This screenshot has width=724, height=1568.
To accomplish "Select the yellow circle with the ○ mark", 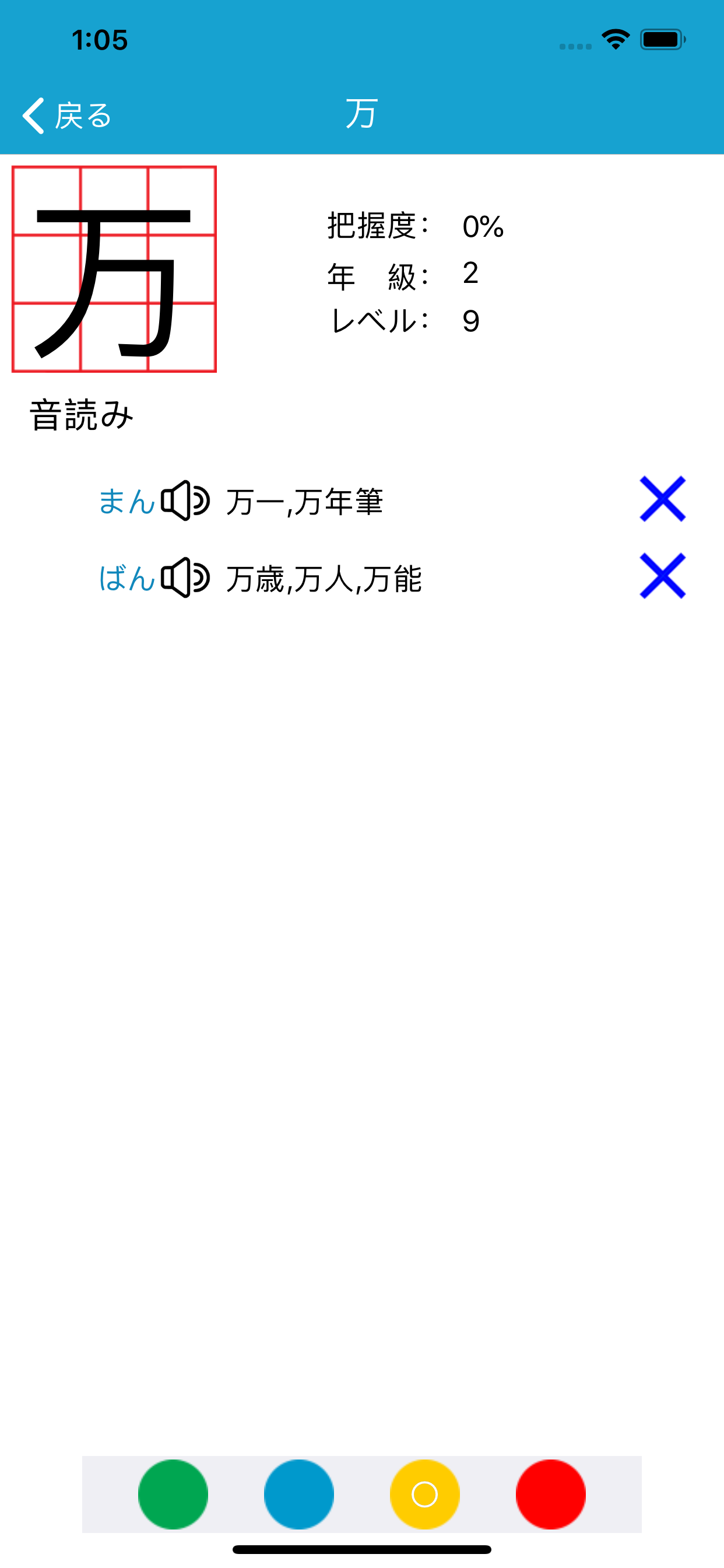I will click(x=426, y=1493).
